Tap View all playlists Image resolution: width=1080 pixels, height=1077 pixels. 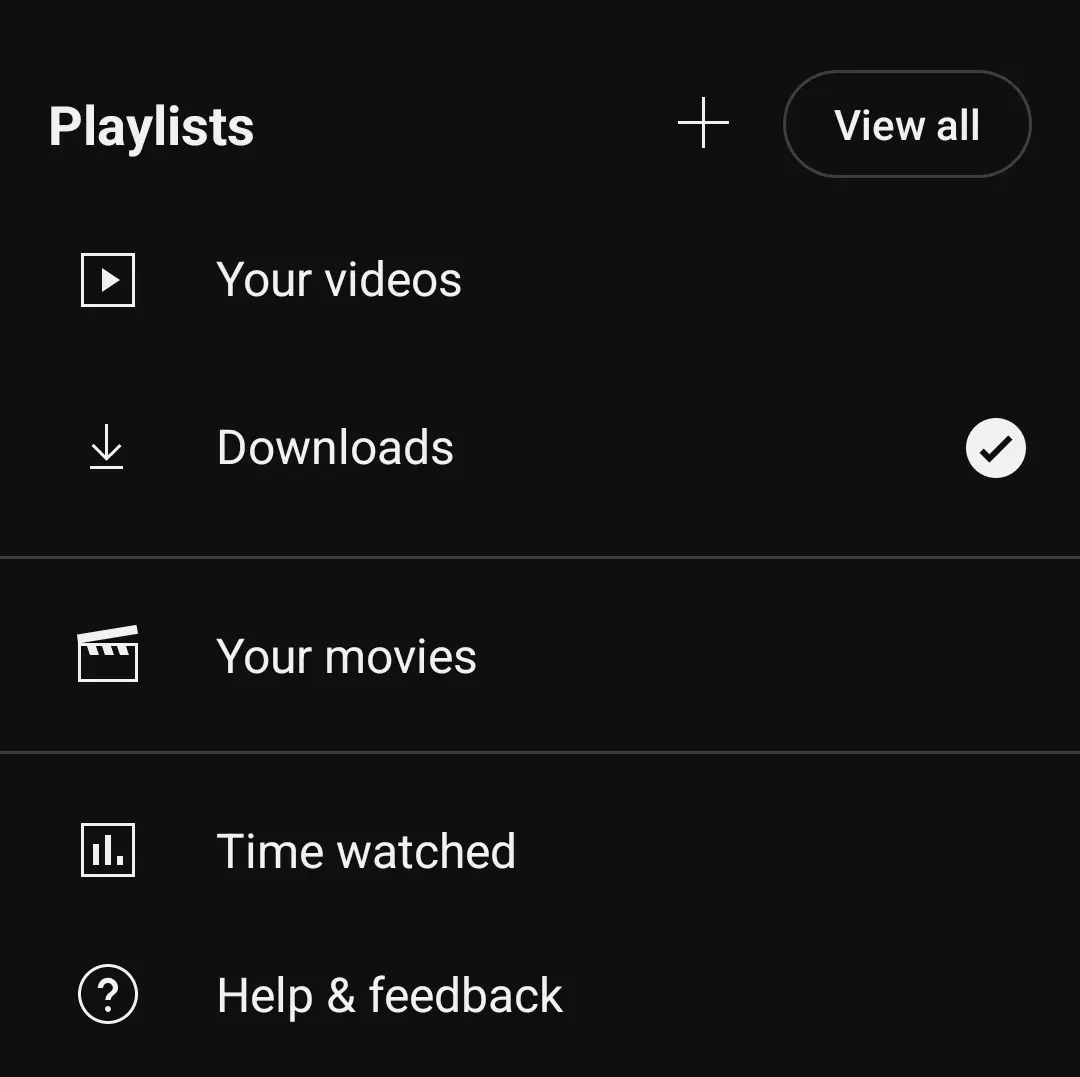[906, 125]
